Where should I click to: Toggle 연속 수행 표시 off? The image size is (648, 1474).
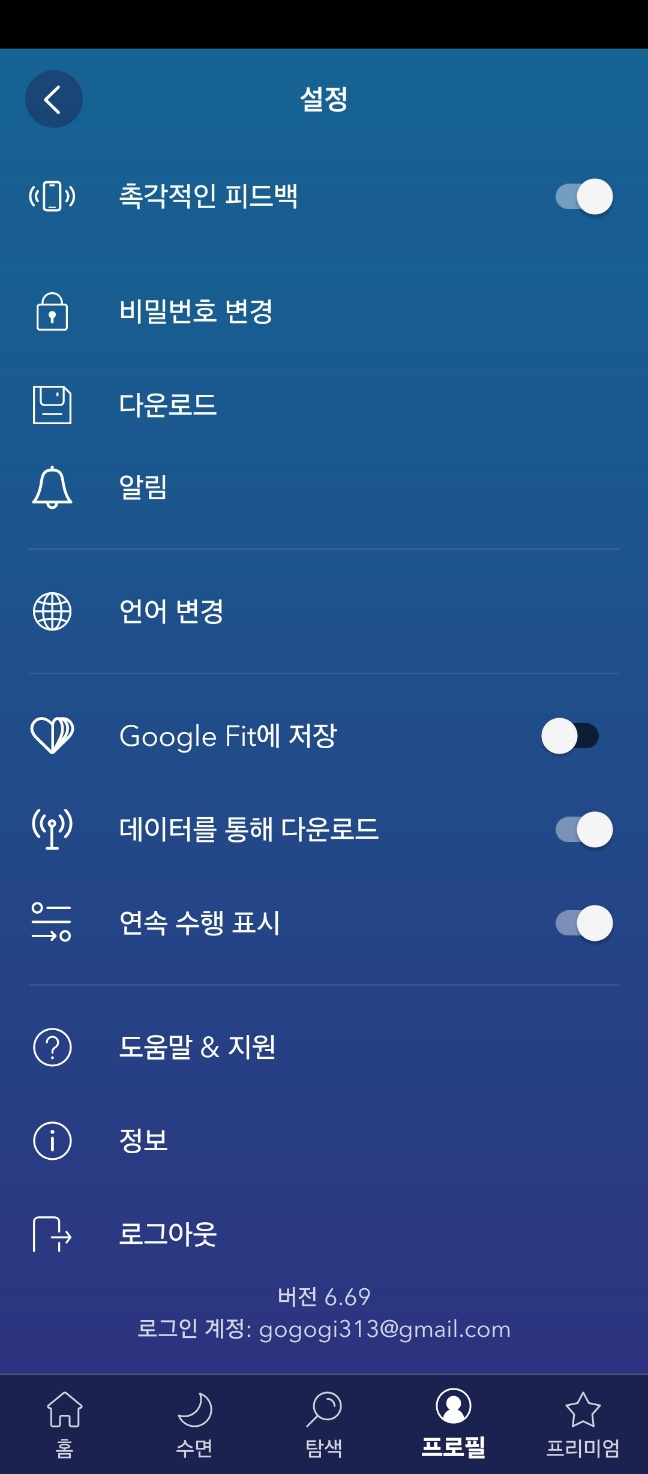point(584,923)
